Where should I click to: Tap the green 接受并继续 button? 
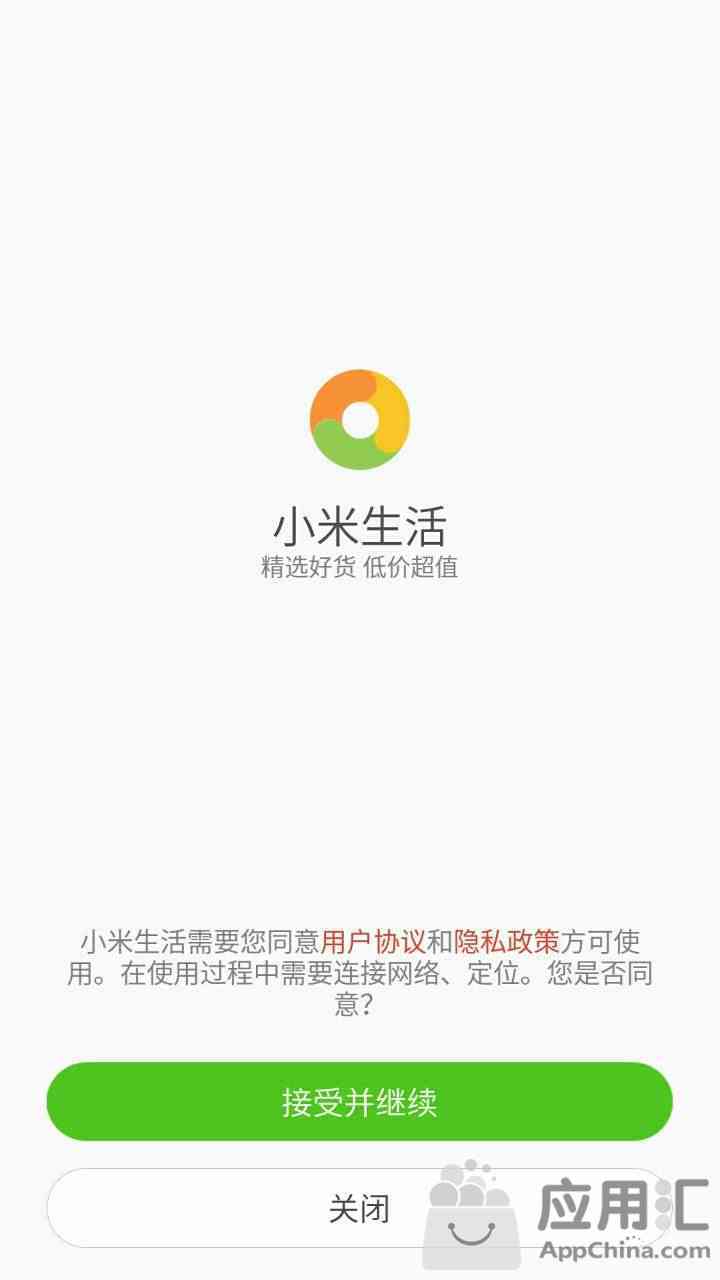click(360, 1102)
